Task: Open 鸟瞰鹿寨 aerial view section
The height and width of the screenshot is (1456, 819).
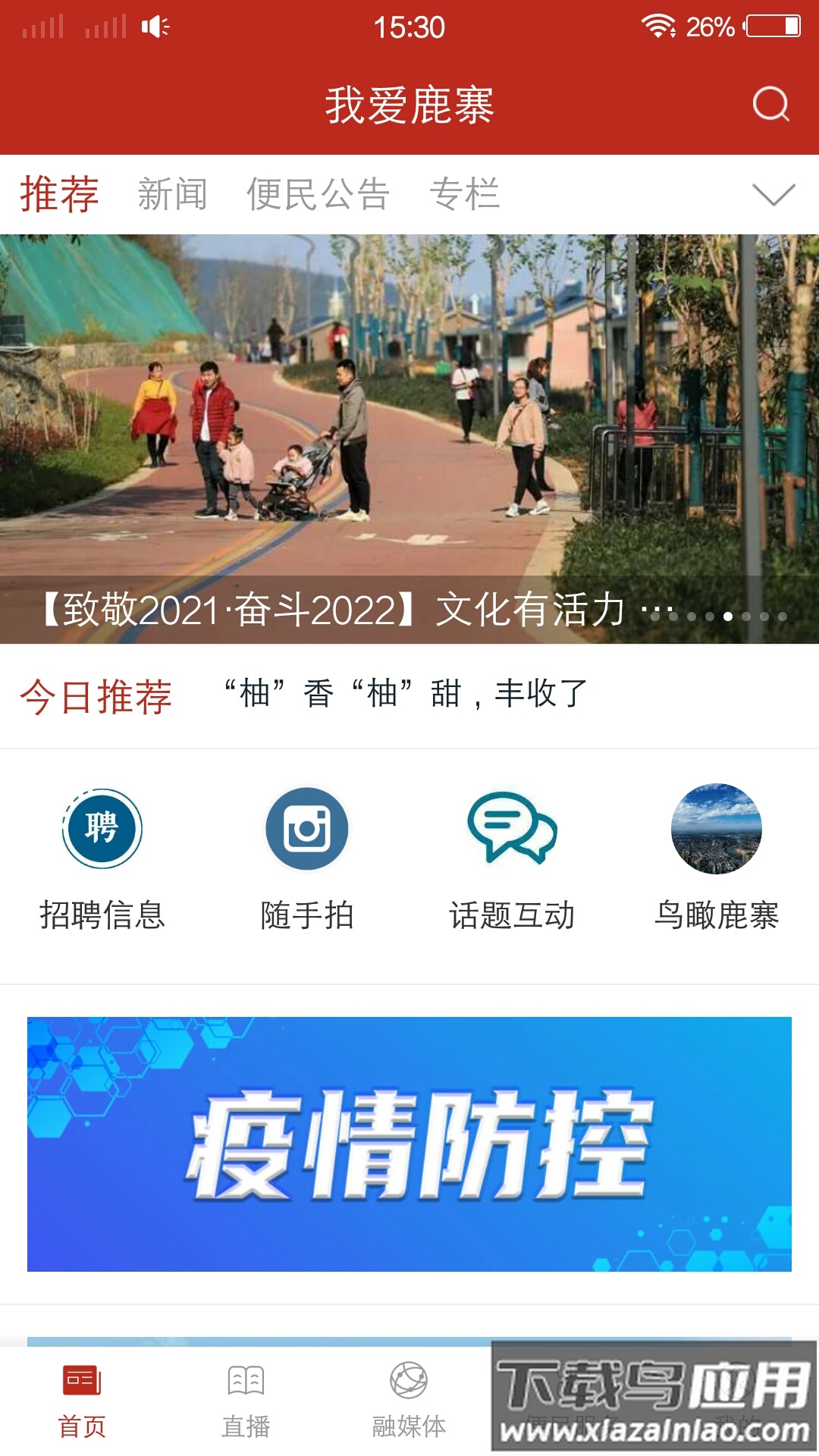Action: coord(717,857)
